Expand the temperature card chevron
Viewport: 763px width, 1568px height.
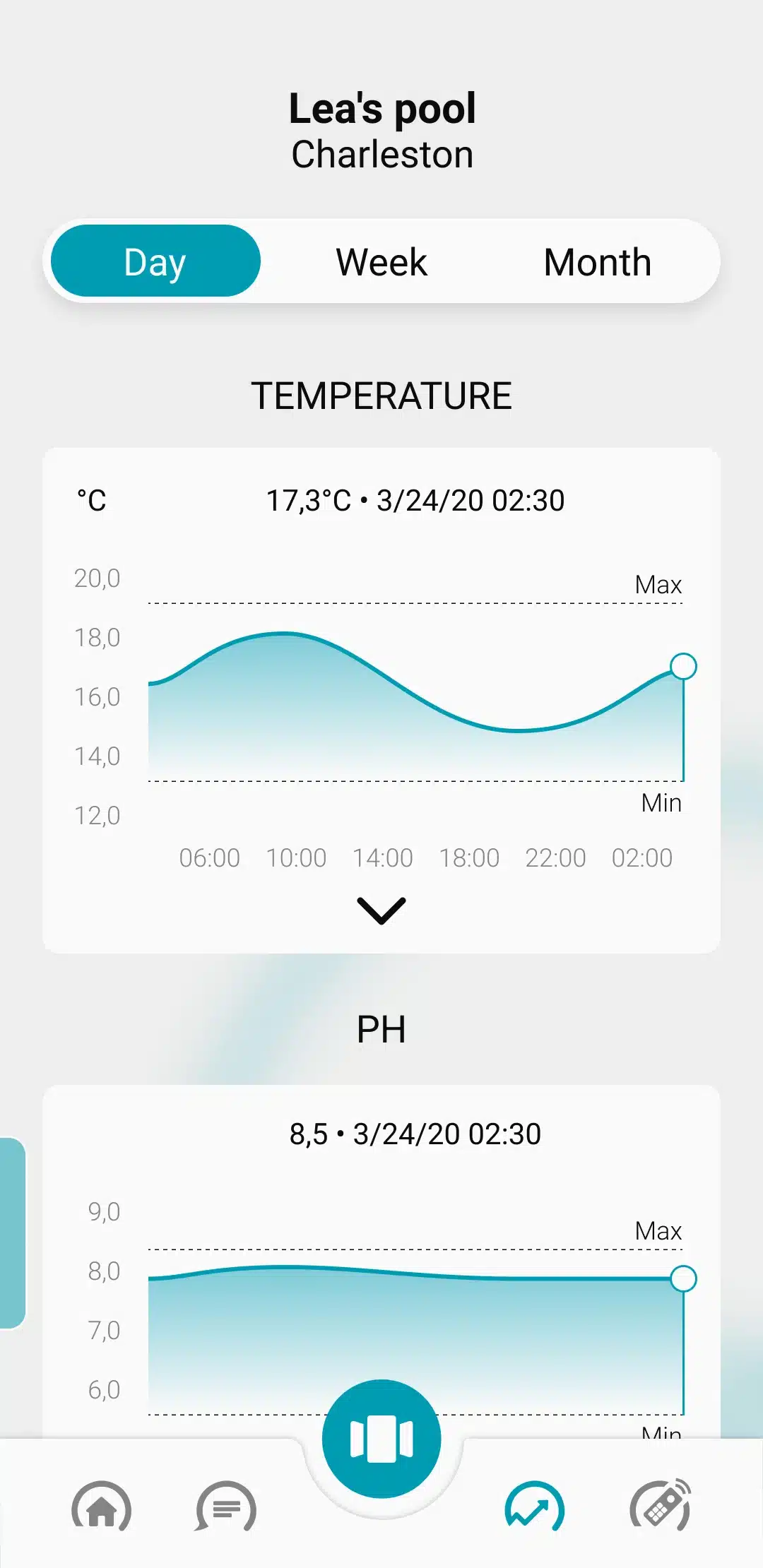tap(381, 910)
